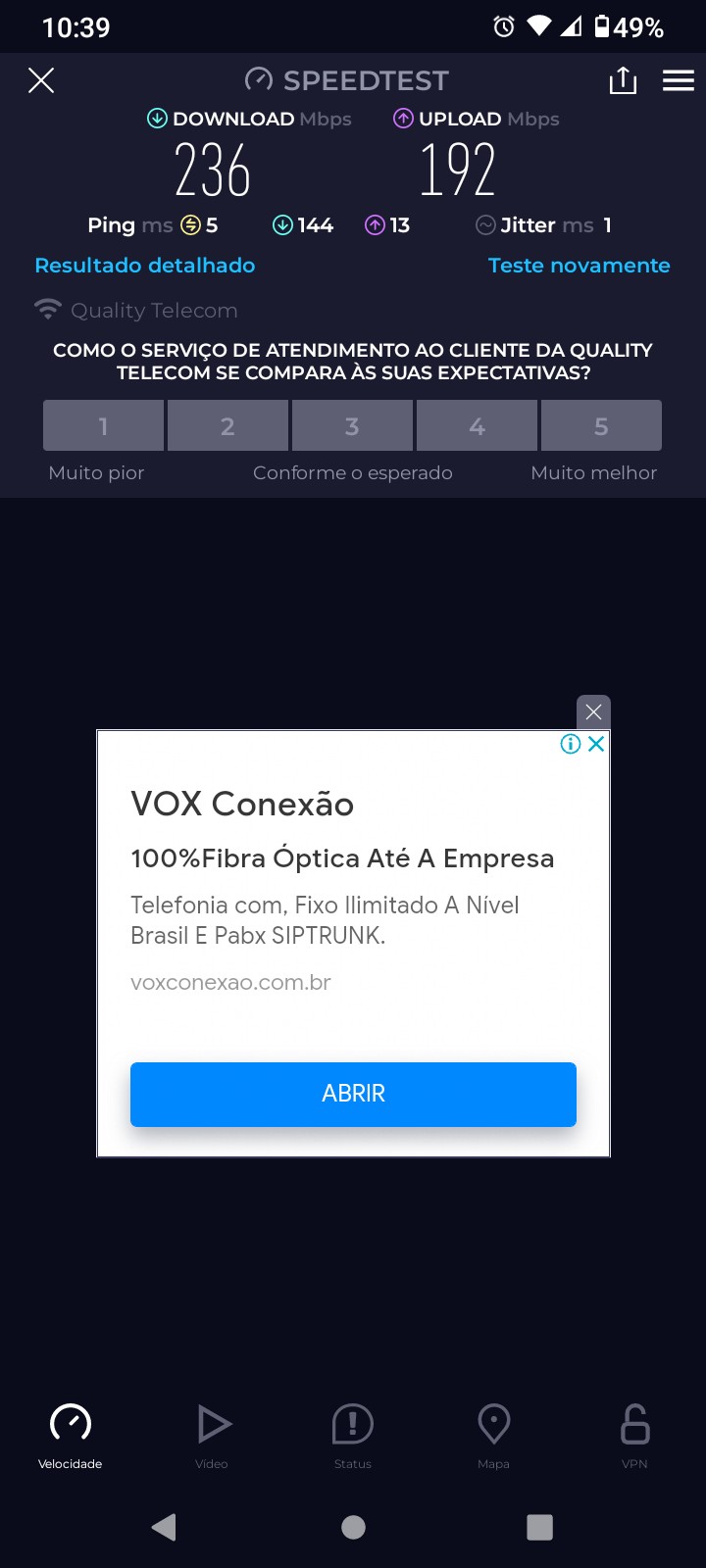Open Resultado detalhado

coord(145,266)
